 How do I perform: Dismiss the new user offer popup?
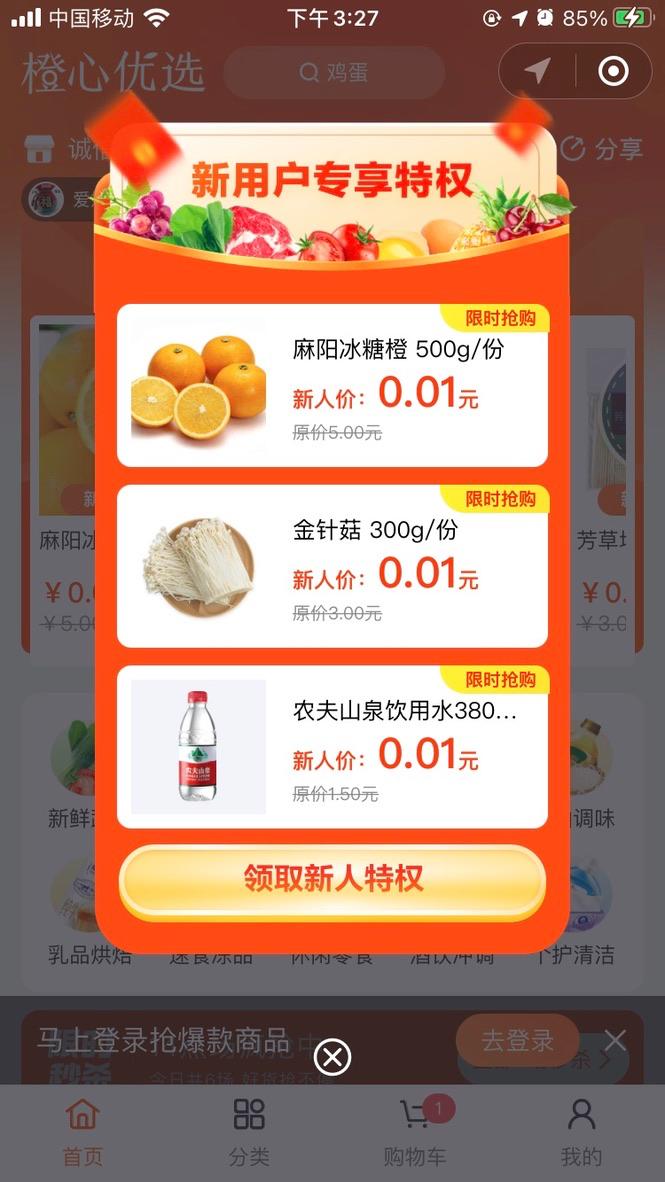point(332,1057)
